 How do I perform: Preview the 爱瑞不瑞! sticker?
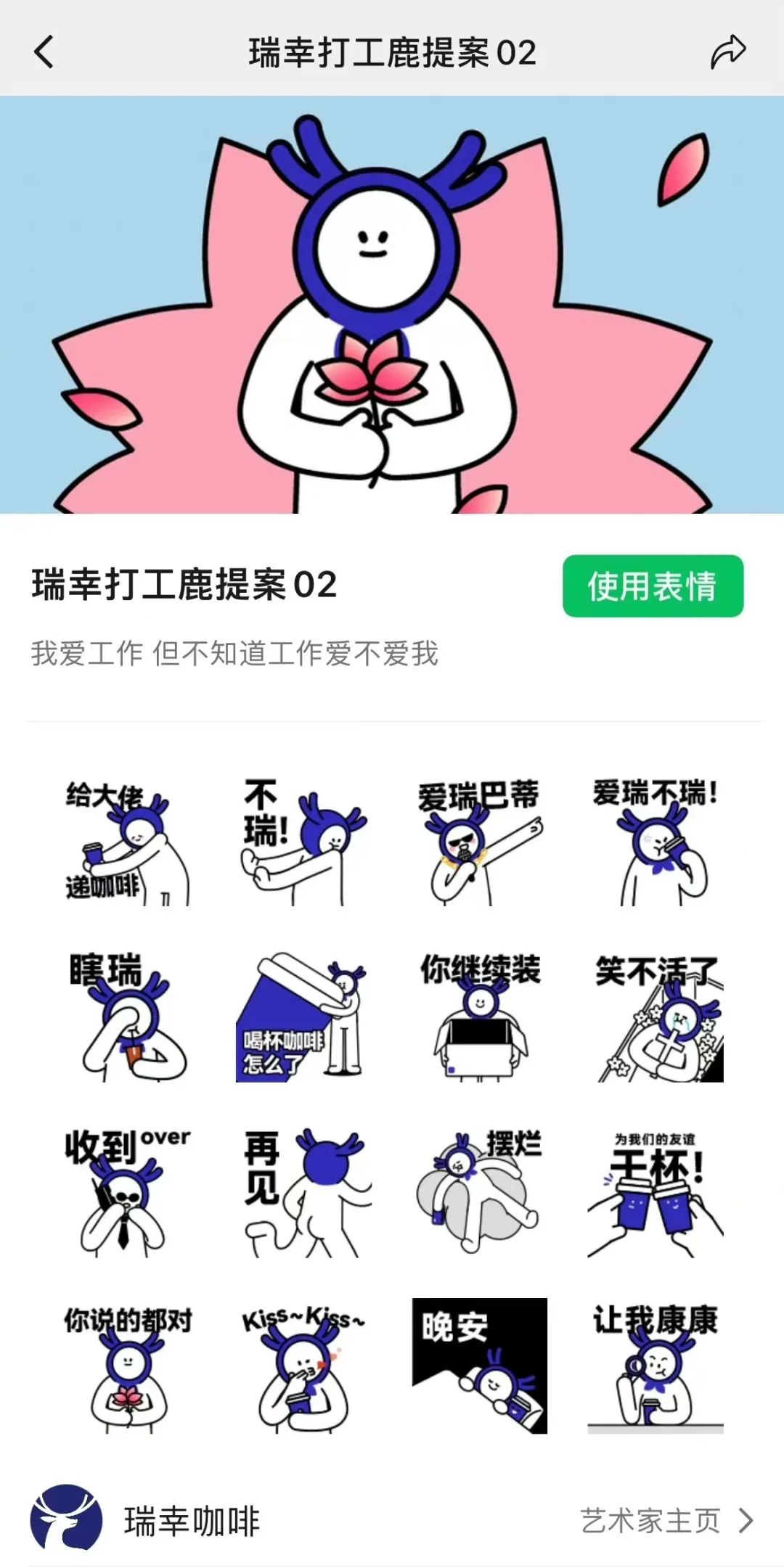655,842
